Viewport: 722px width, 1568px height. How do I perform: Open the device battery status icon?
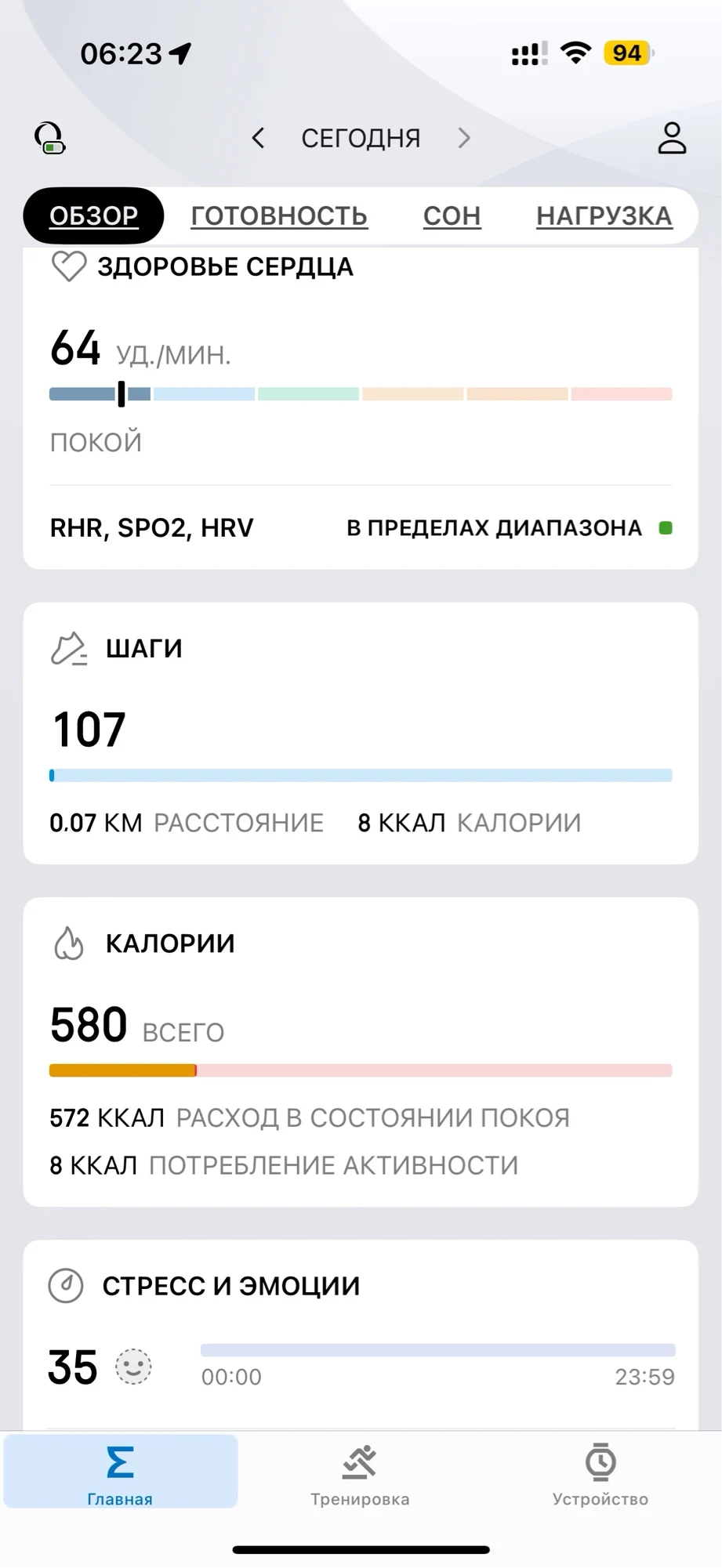point(50,139)
